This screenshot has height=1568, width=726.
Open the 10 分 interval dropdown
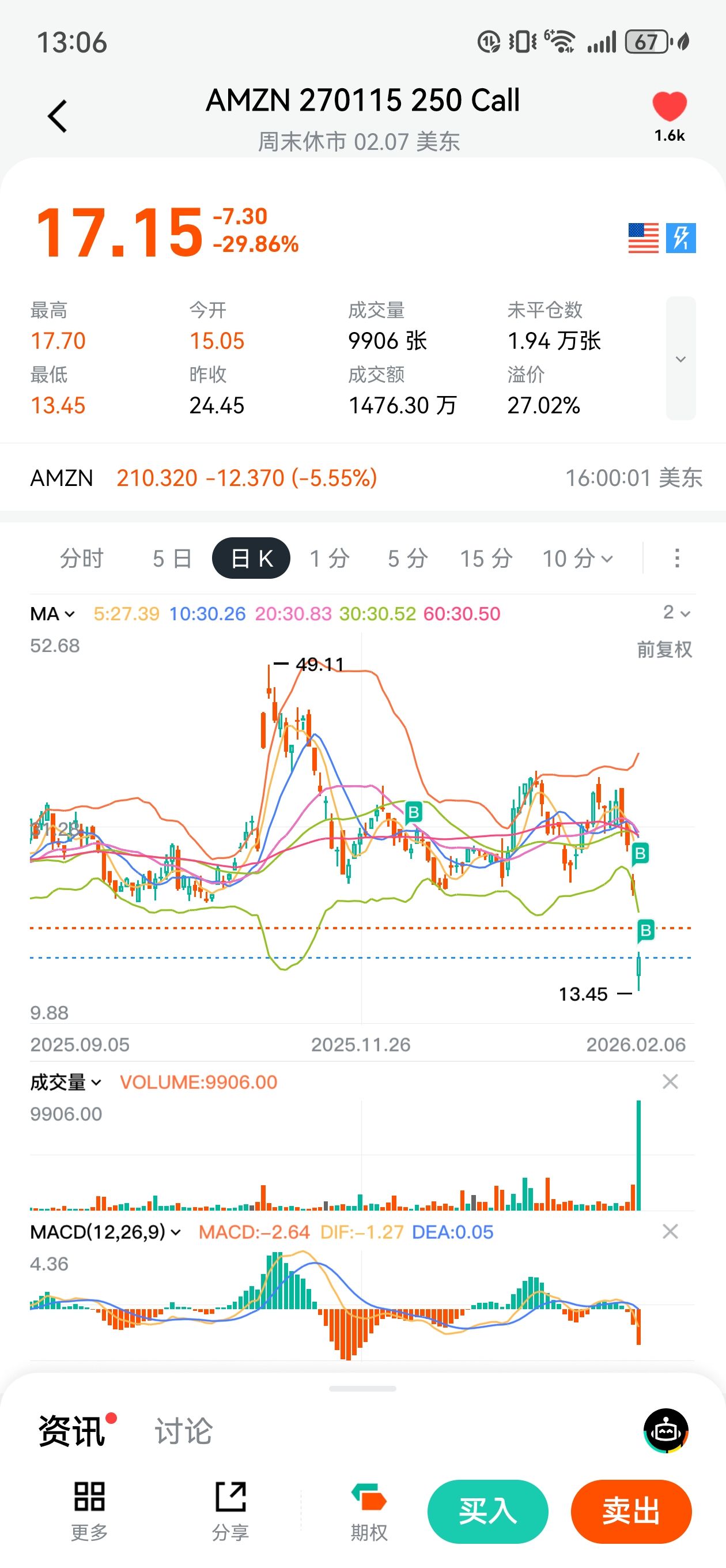pyautogui.click(x=577, y=558)
